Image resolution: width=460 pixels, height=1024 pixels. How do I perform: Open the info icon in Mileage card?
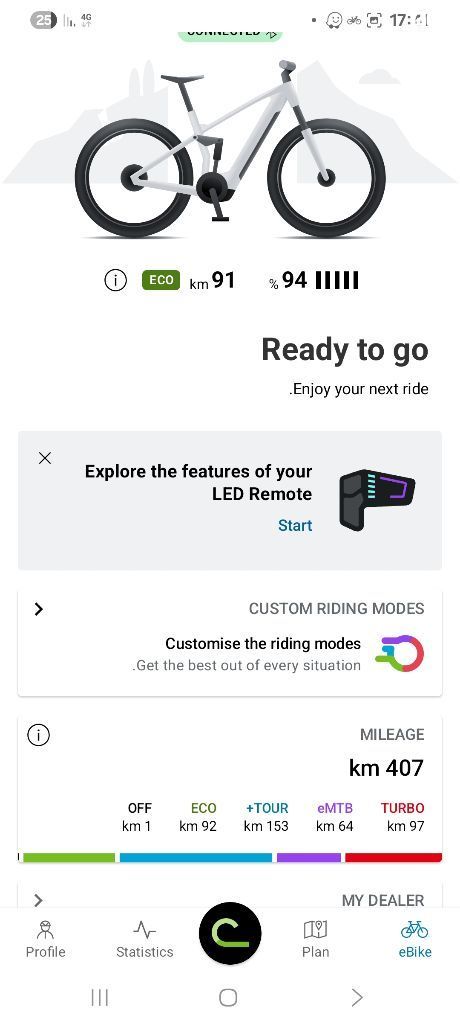click(39, 735)
